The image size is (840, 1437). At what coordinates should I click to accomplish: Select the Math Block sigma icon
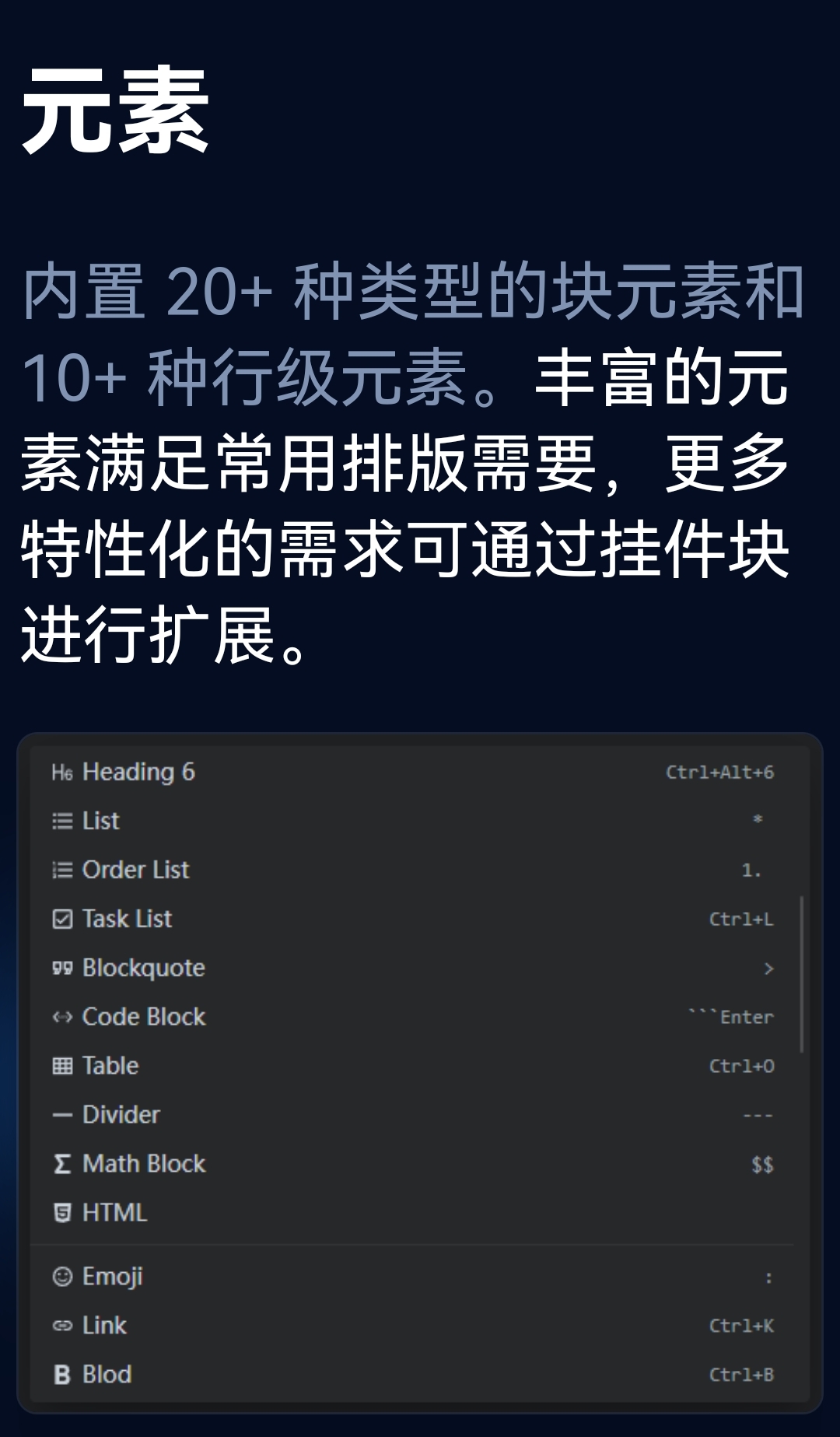pos(64,1163)
